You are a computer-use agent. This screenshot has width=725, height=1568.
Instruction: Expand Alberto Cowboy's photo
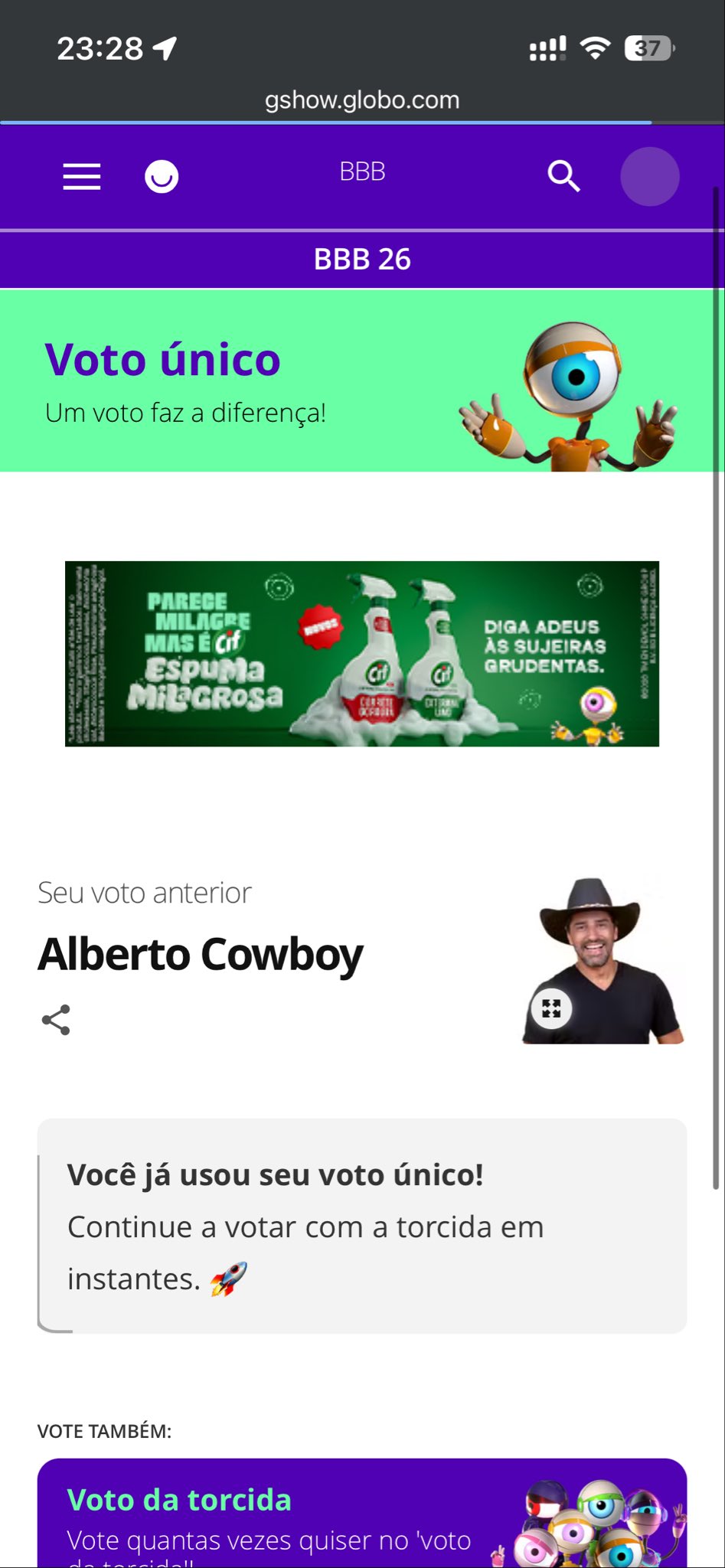tap(551, 1008)
